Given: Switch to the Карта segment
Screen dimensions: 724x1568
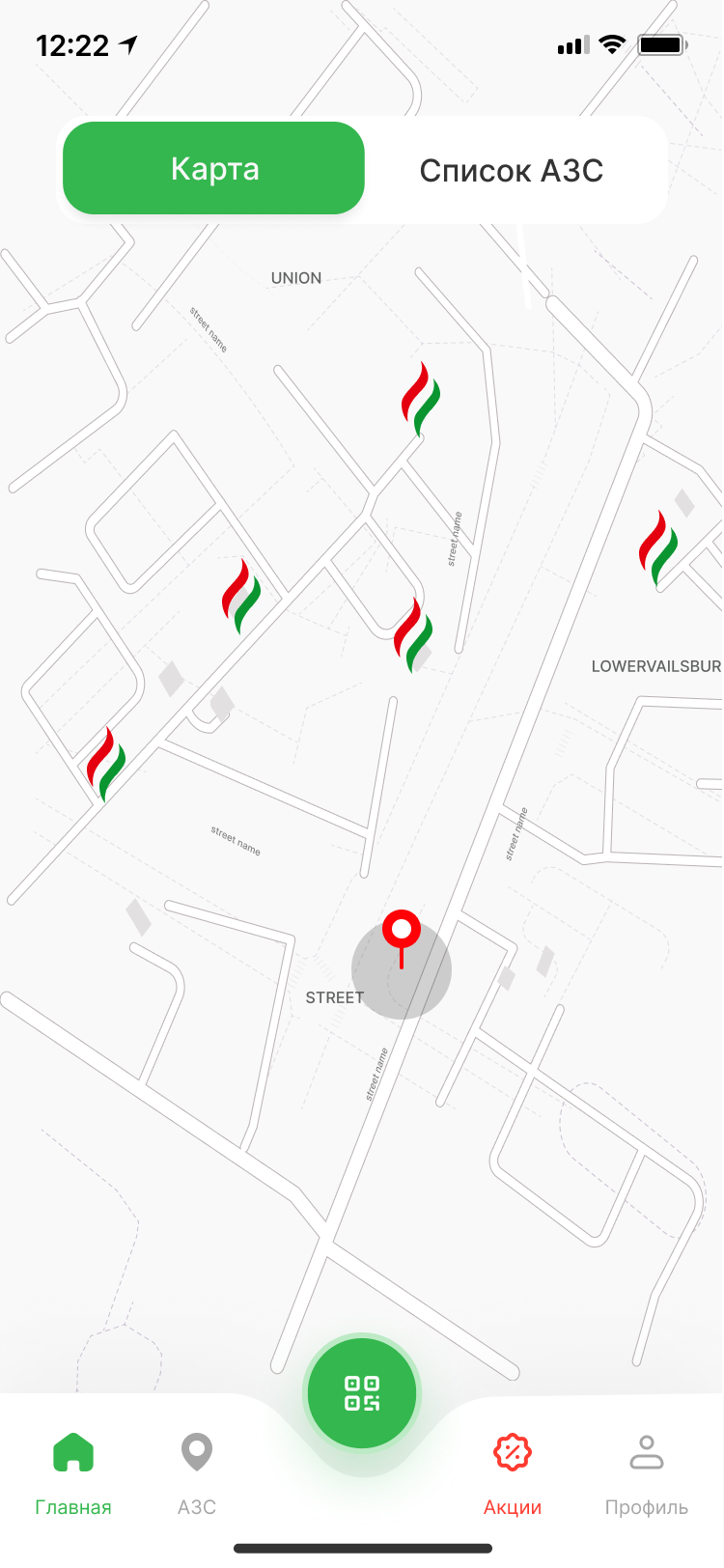Looking at the screenshot, I should (x=213, y=169).
